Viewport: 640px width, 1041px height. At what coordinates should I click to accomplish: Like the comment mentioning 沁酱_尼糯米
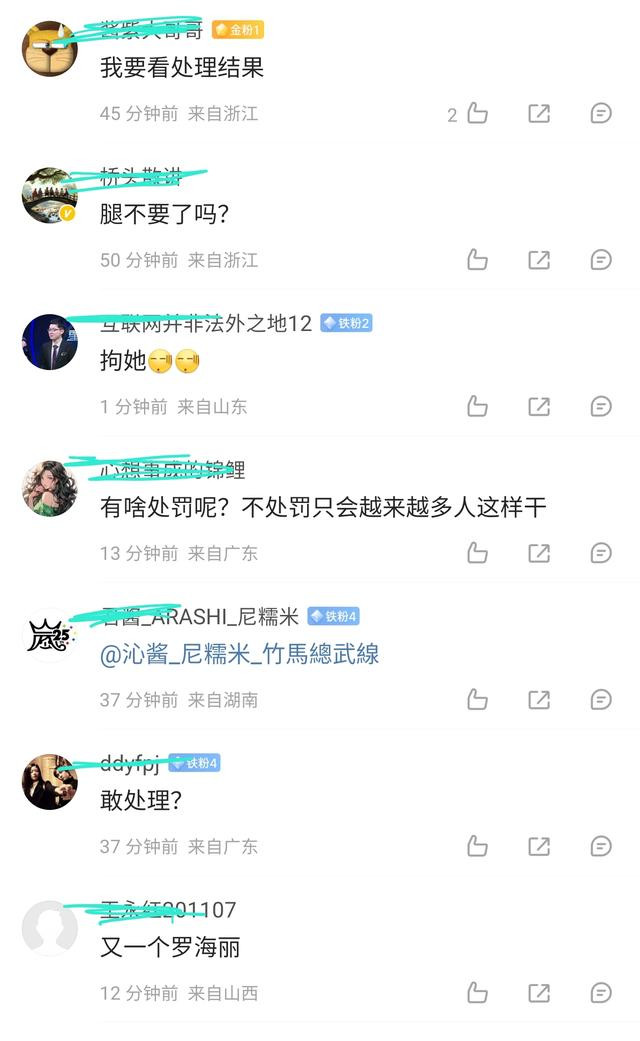(x=478, y=700)
